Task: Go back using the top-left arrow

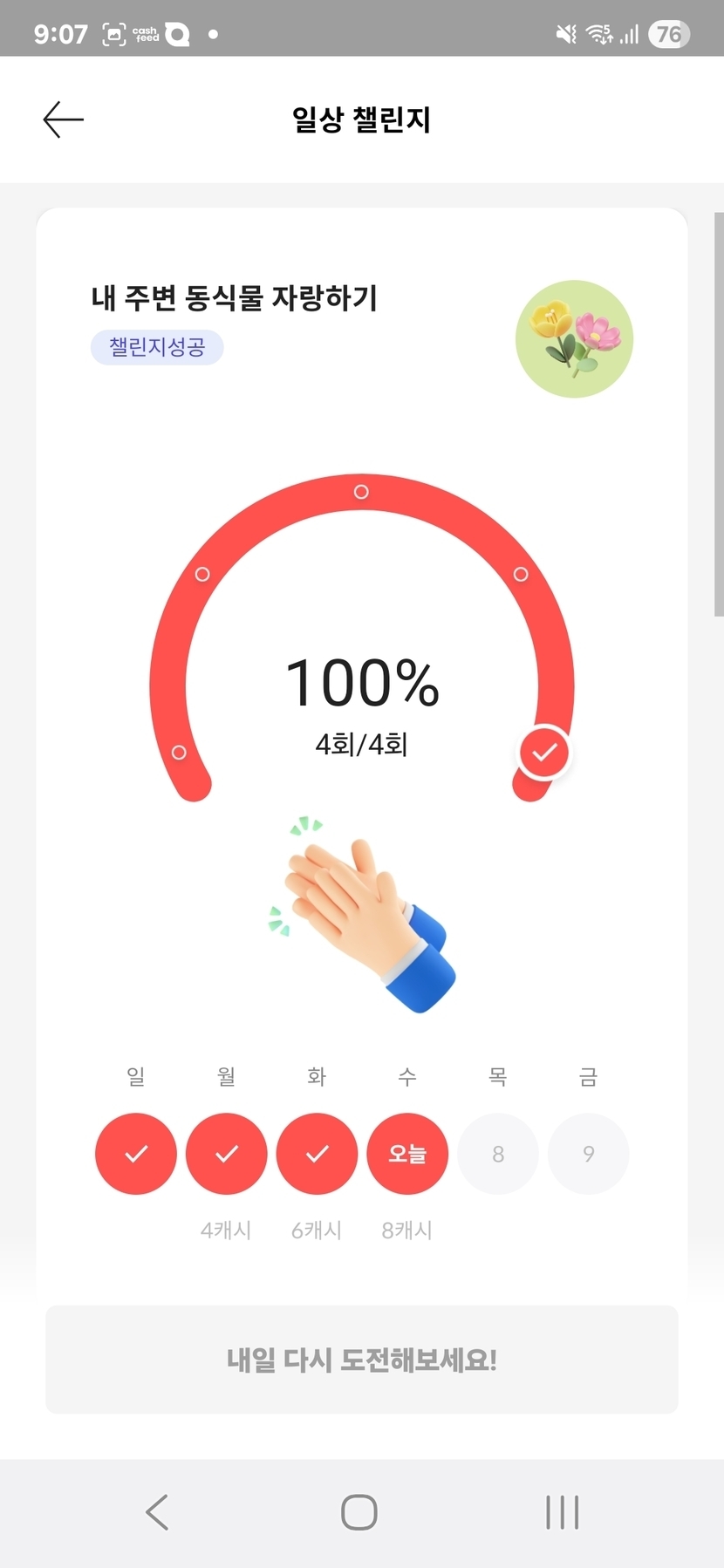Action: coord(63,119)
